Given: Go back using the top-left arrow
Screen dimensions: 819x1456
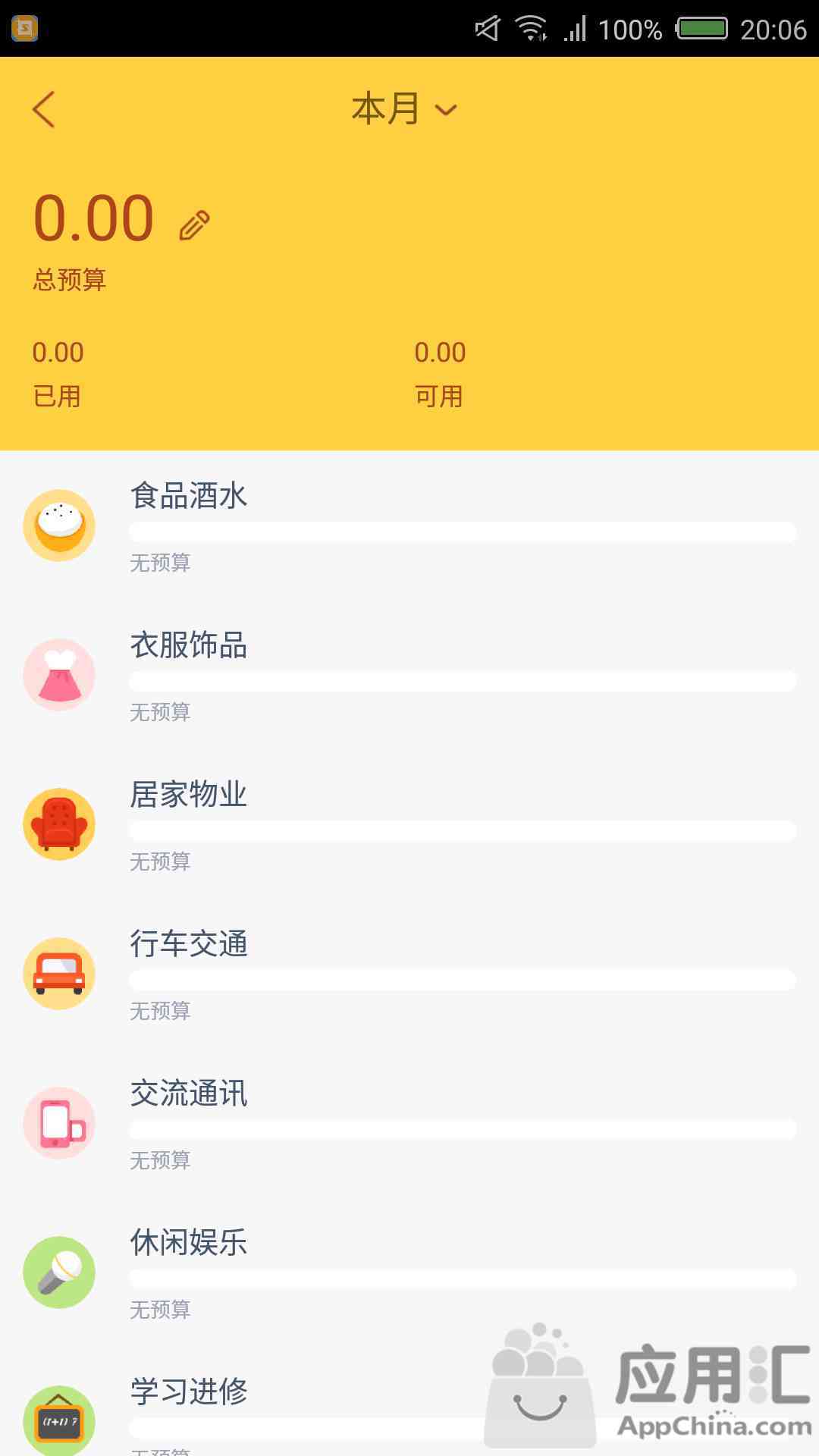Looking at the screenshot, I should (x=44, y=109).
